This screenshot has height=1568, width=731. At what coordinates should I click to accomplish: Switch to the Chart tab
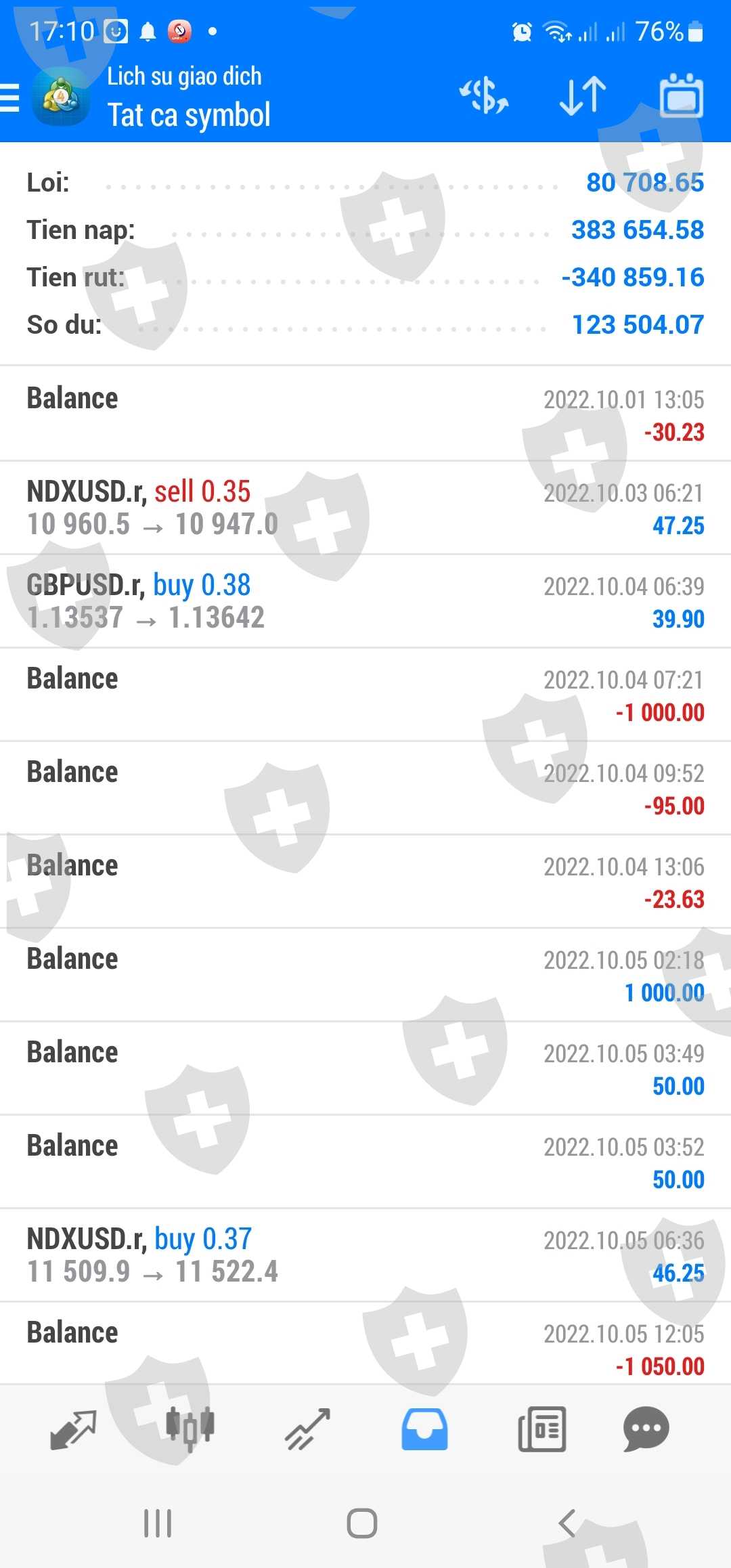(190, 1429)
